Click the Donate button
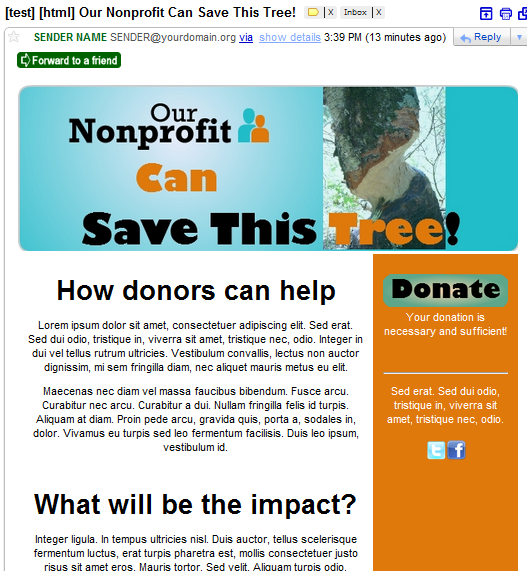527x571 pixels. click(x=445, y=290)
